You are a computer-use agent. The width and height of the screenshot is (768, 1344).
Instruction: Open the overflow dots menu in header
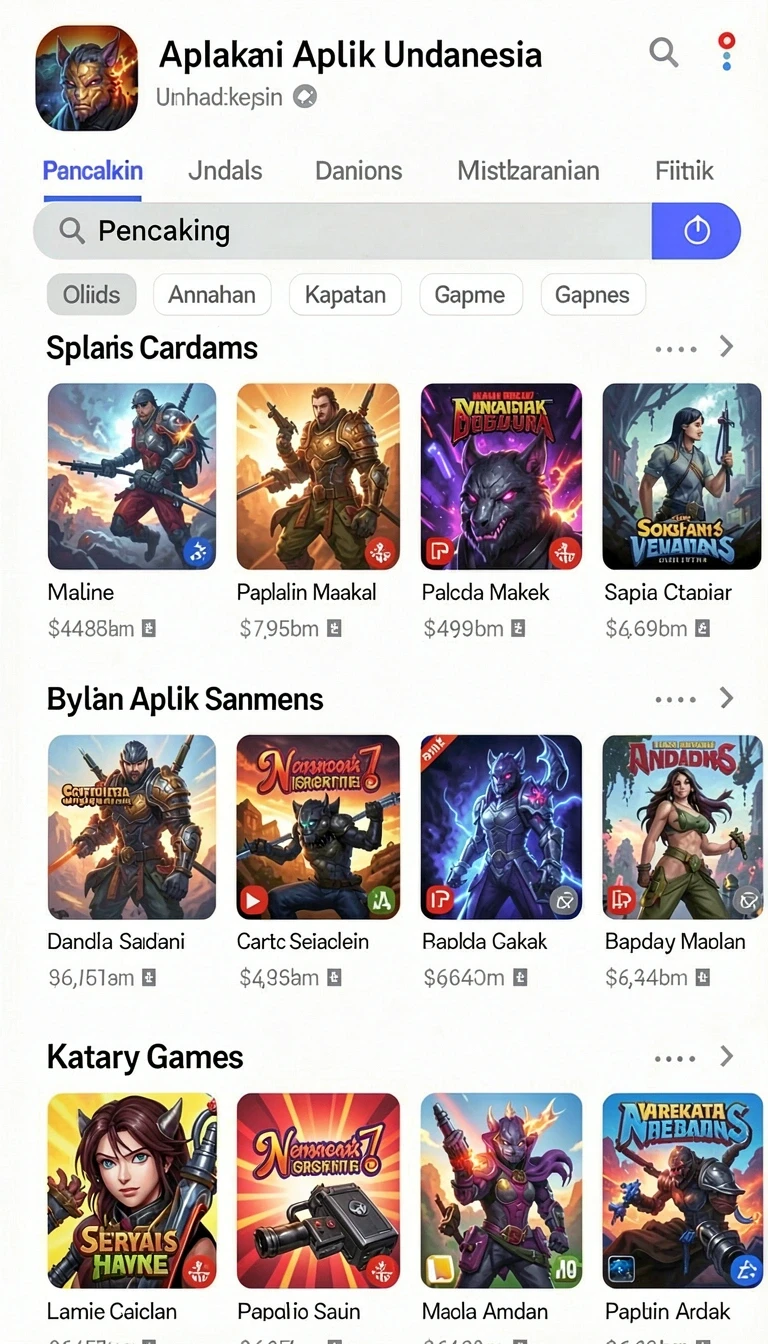tap(727, 52)
